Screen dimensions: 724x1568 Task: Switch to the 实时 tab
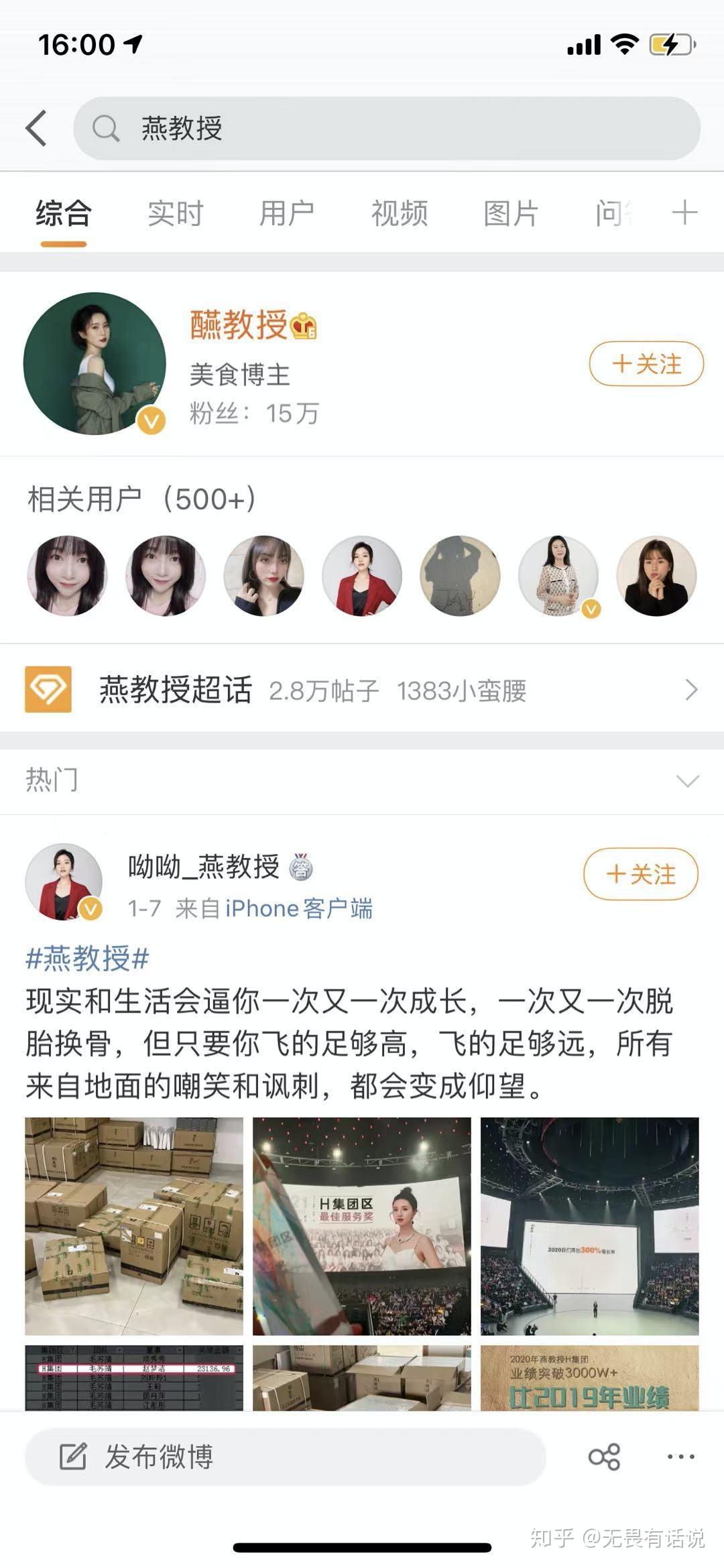pyautogui.click(x=175, y=214)
